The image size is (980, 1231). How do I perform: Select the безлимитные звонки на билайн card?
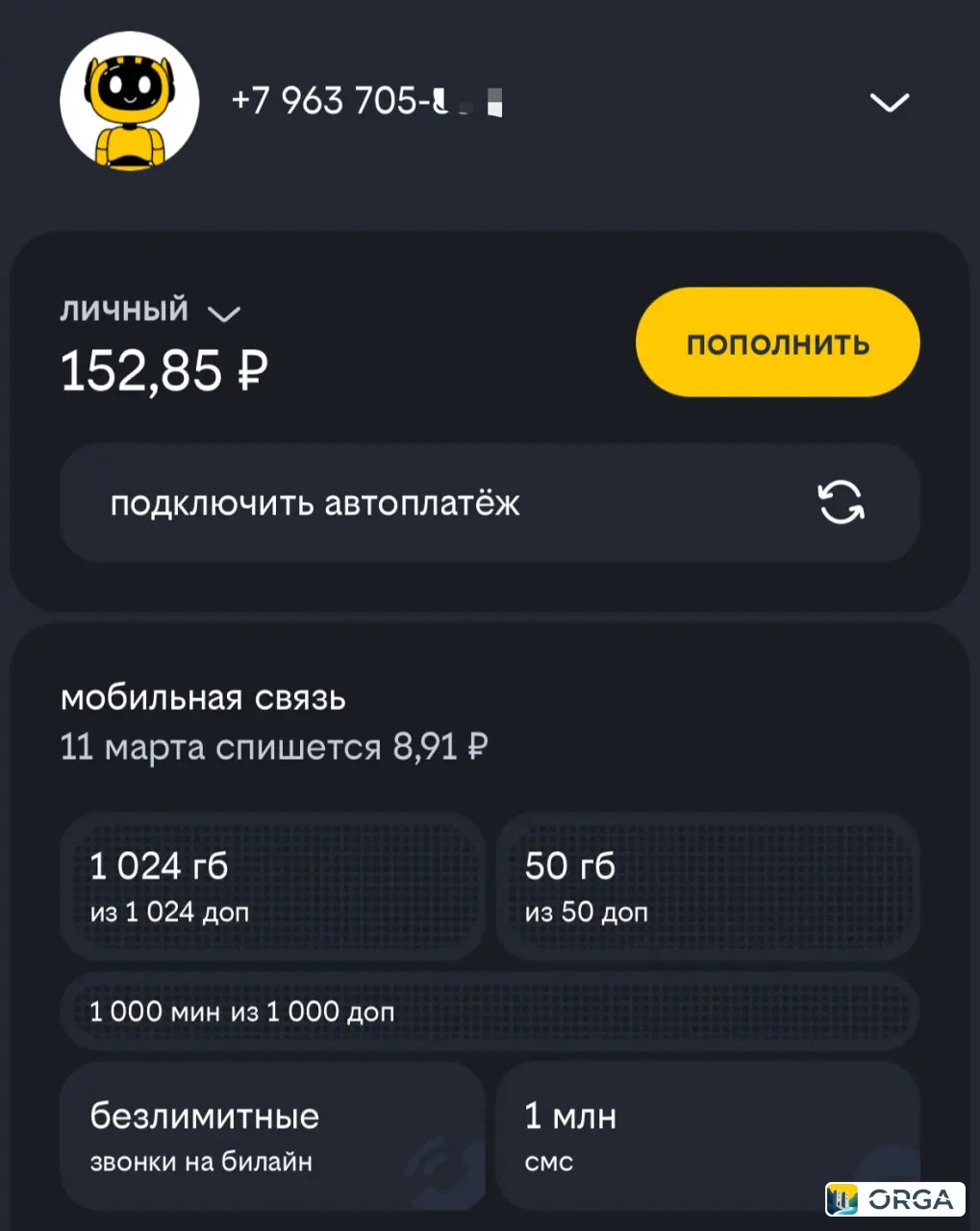coord(272,1137)
